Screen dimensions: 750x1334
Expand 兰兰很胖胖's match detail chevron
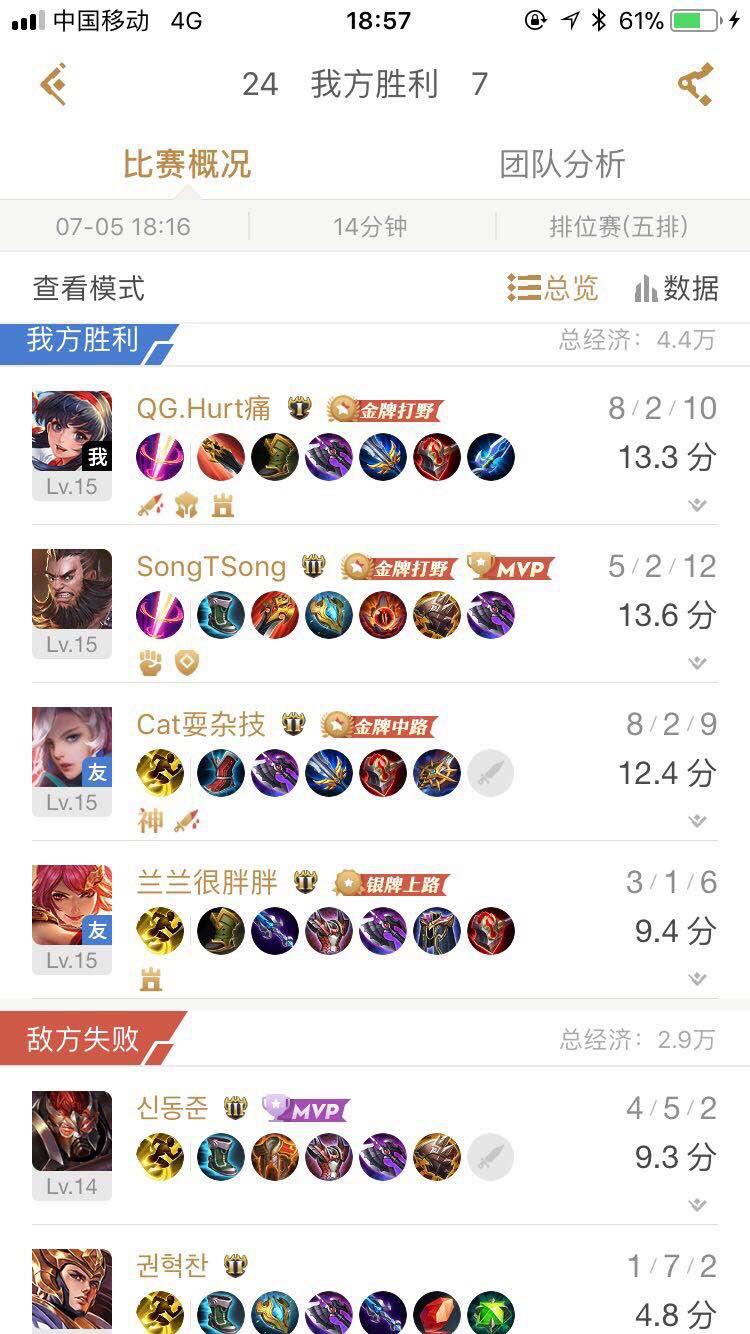(697, 978)
